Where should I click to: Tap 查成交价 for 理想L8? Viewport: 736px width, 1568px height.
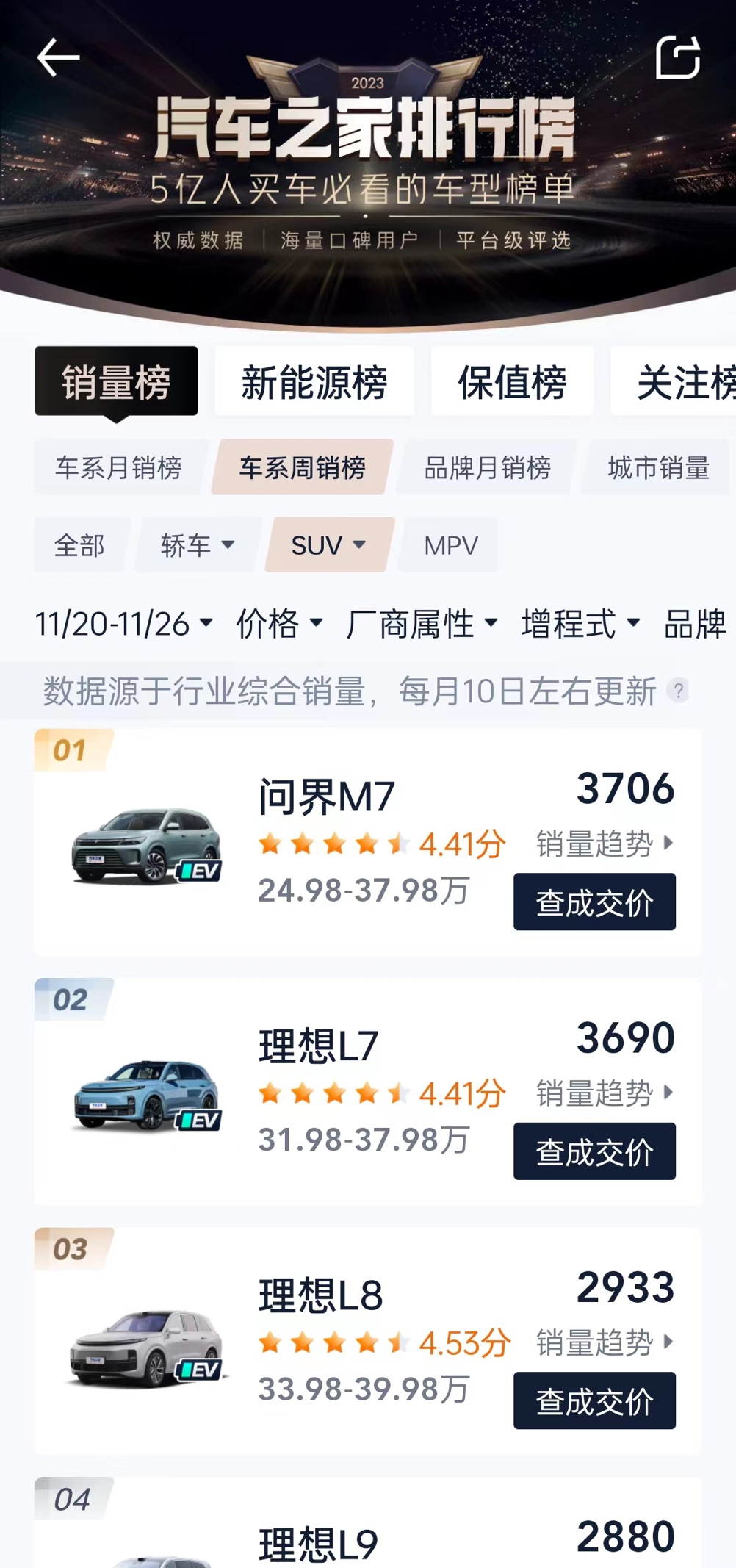(594, 1400)
